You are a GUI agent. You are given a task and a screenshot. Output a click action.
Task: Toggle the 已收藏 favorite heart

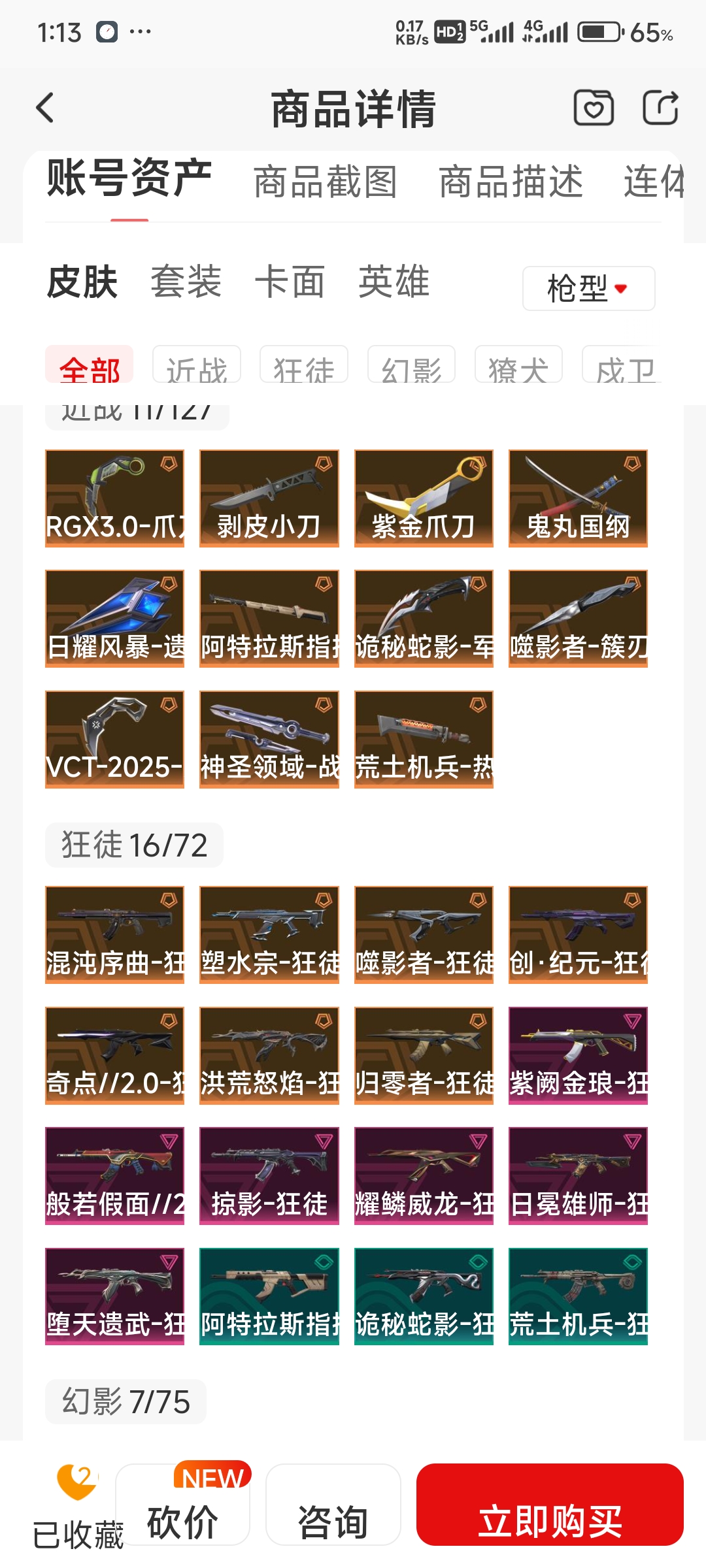pos(77,1506)
